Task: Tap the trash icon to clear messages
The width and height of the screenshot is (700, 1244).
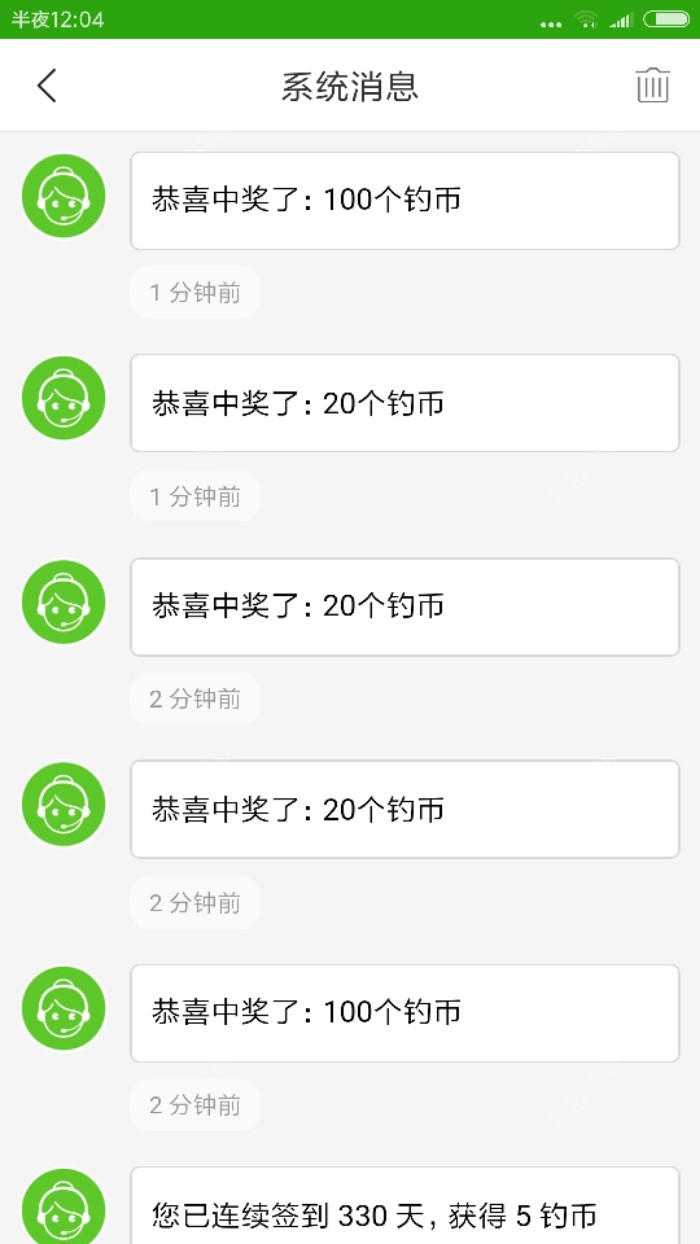Action: pyautogui.click(x=652, y=86)
